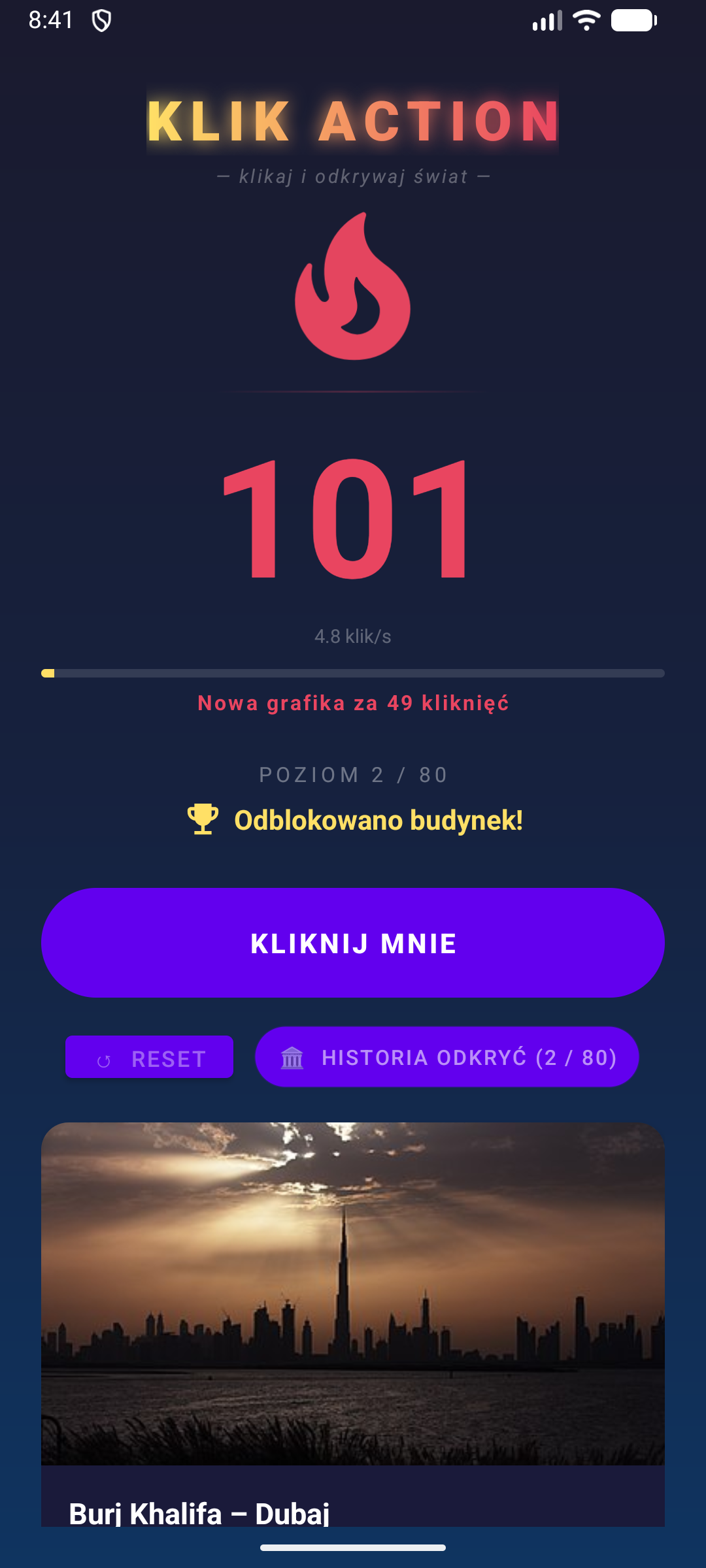Click the Poziom 2 / 80 level label
Screen dimensions: 706x1568
(353, 775)
